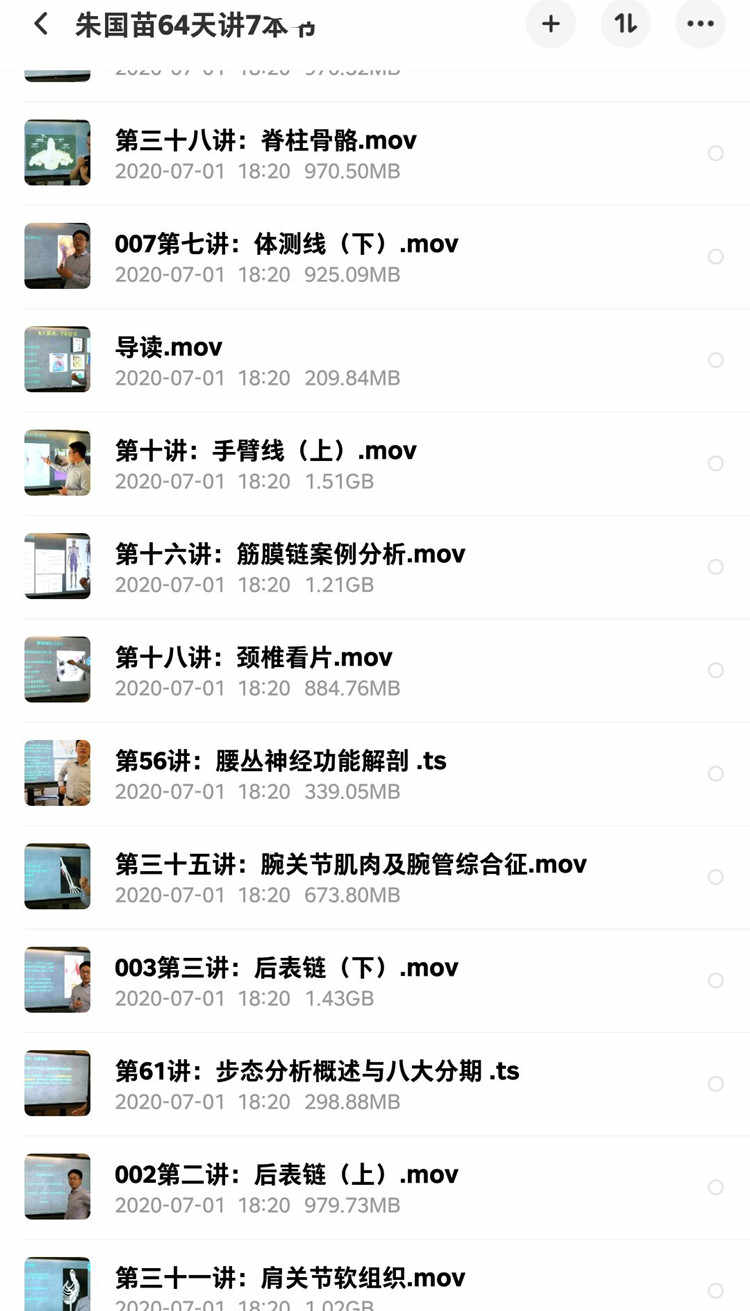Viewport: 750px width, 1311px height.
Task: Select the checkbox next to 导读.mov
Action: (x=716, y=359)
